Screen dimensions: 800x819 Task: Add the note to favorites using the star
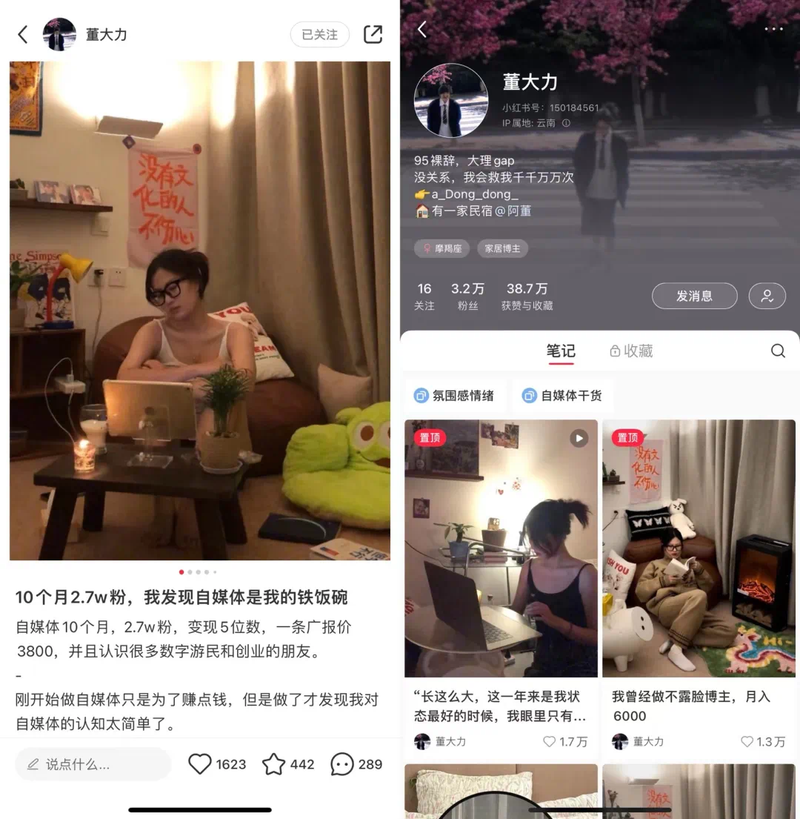[273, 764]
